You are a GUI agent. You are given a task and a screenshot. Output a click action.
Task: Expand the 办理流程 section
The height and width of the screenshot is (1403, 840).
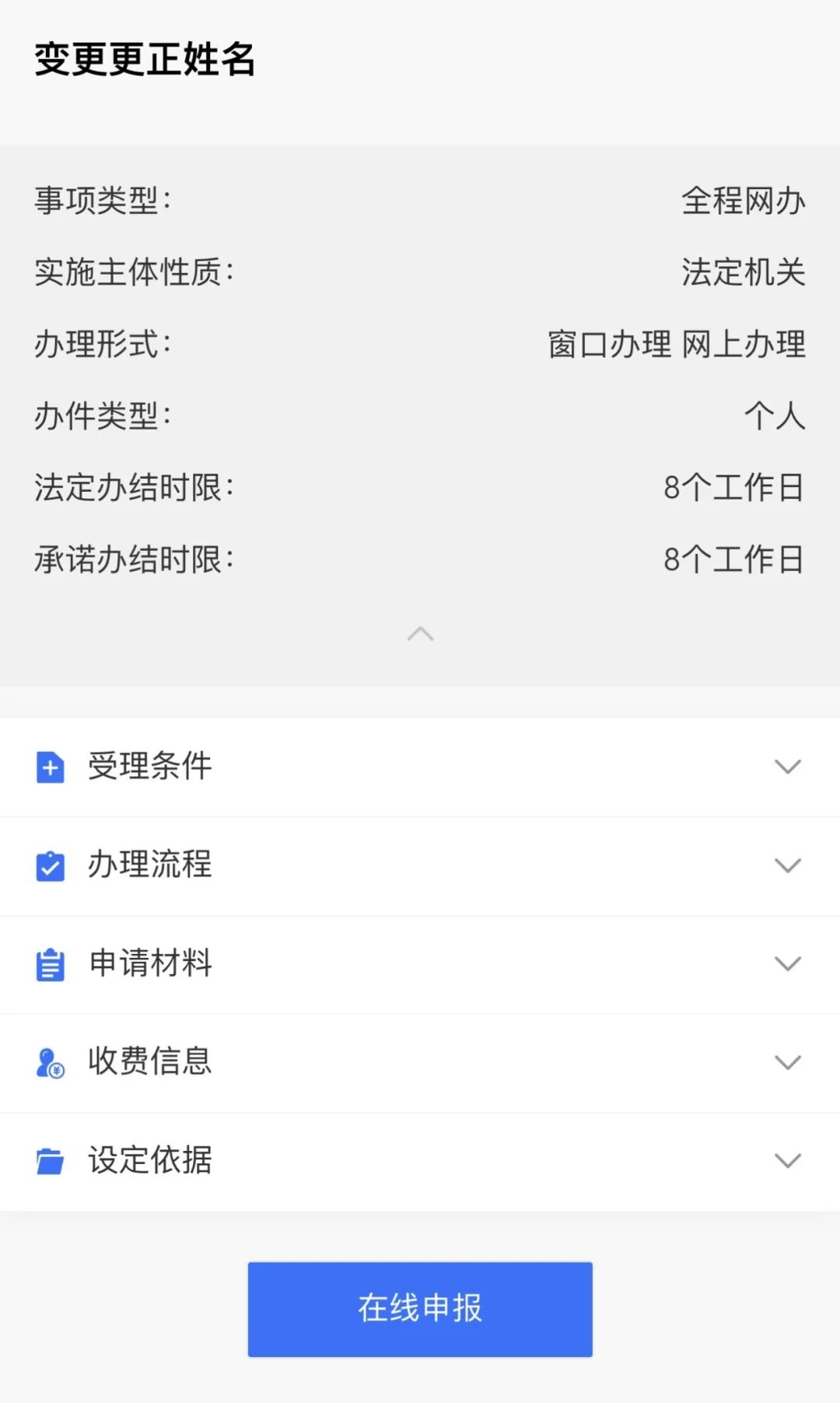(789, 865)
